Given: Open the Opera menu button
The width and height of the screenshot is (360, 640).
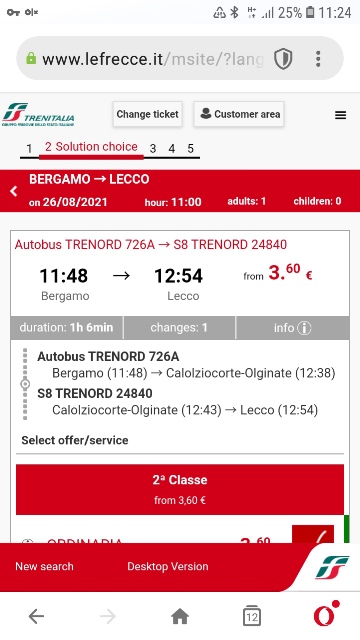Looking at the screenshot, I should point(325,614).
